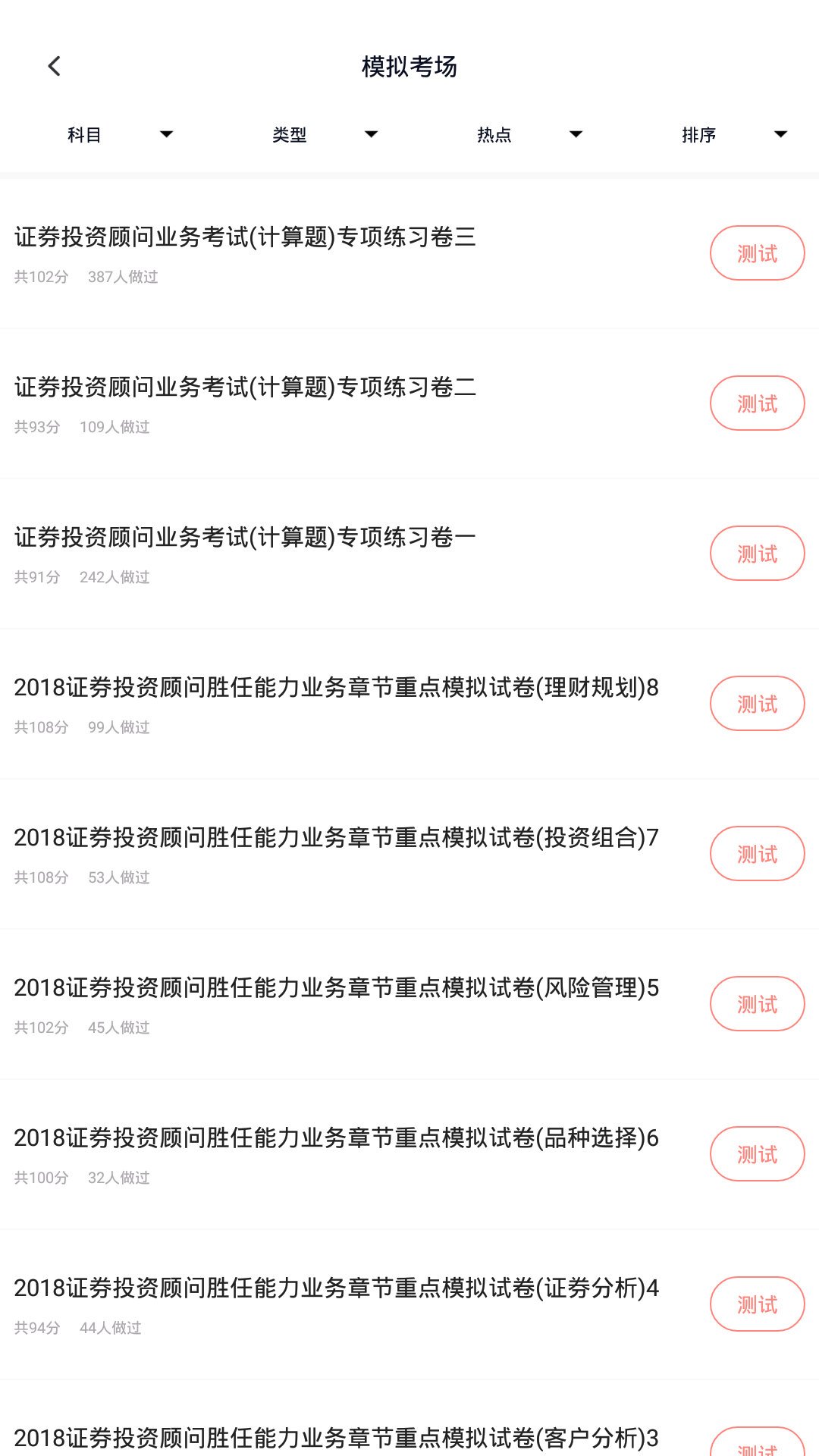Tap 测试 for 专项练习卷三

pyautogui.click(x=756, y=253)
